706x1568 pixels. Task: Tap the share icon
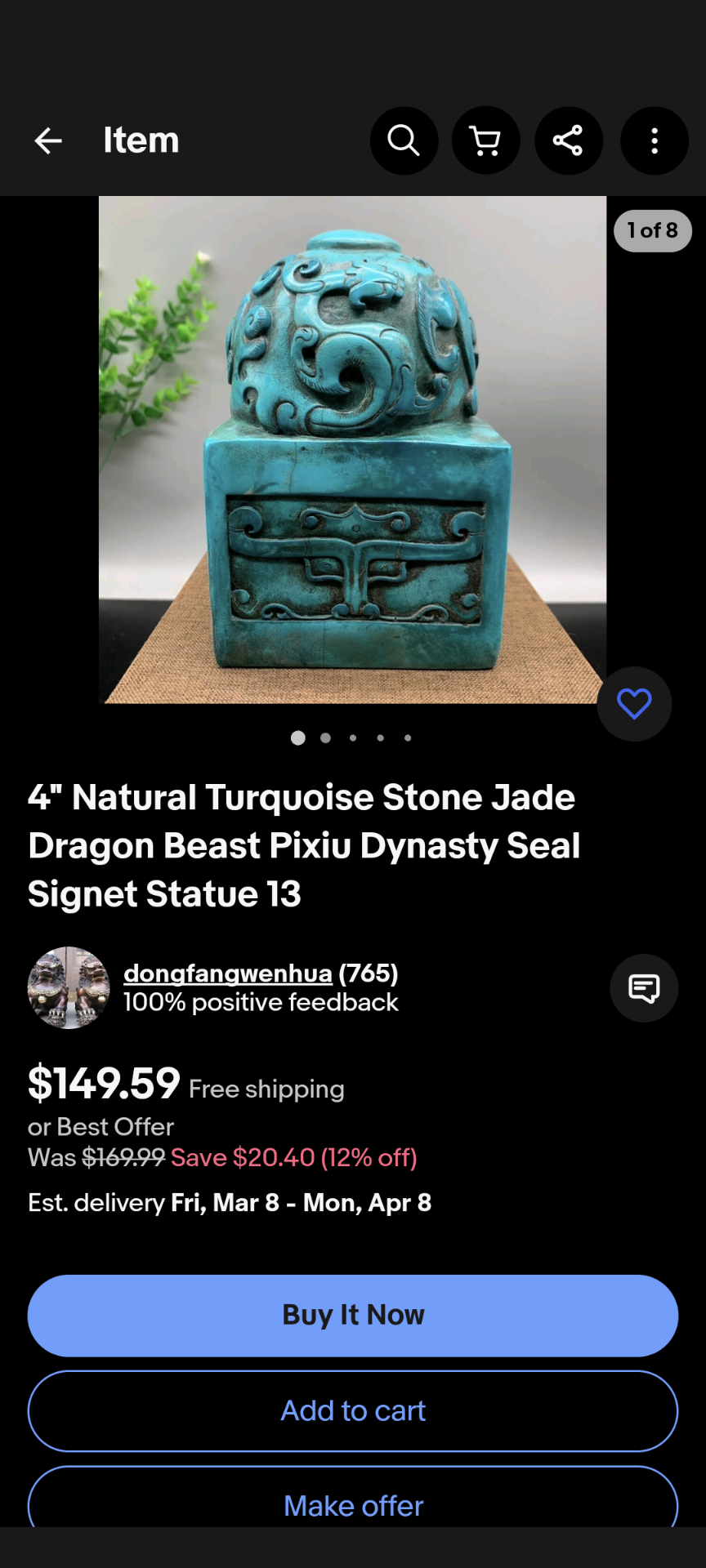[x=569, y=140]
